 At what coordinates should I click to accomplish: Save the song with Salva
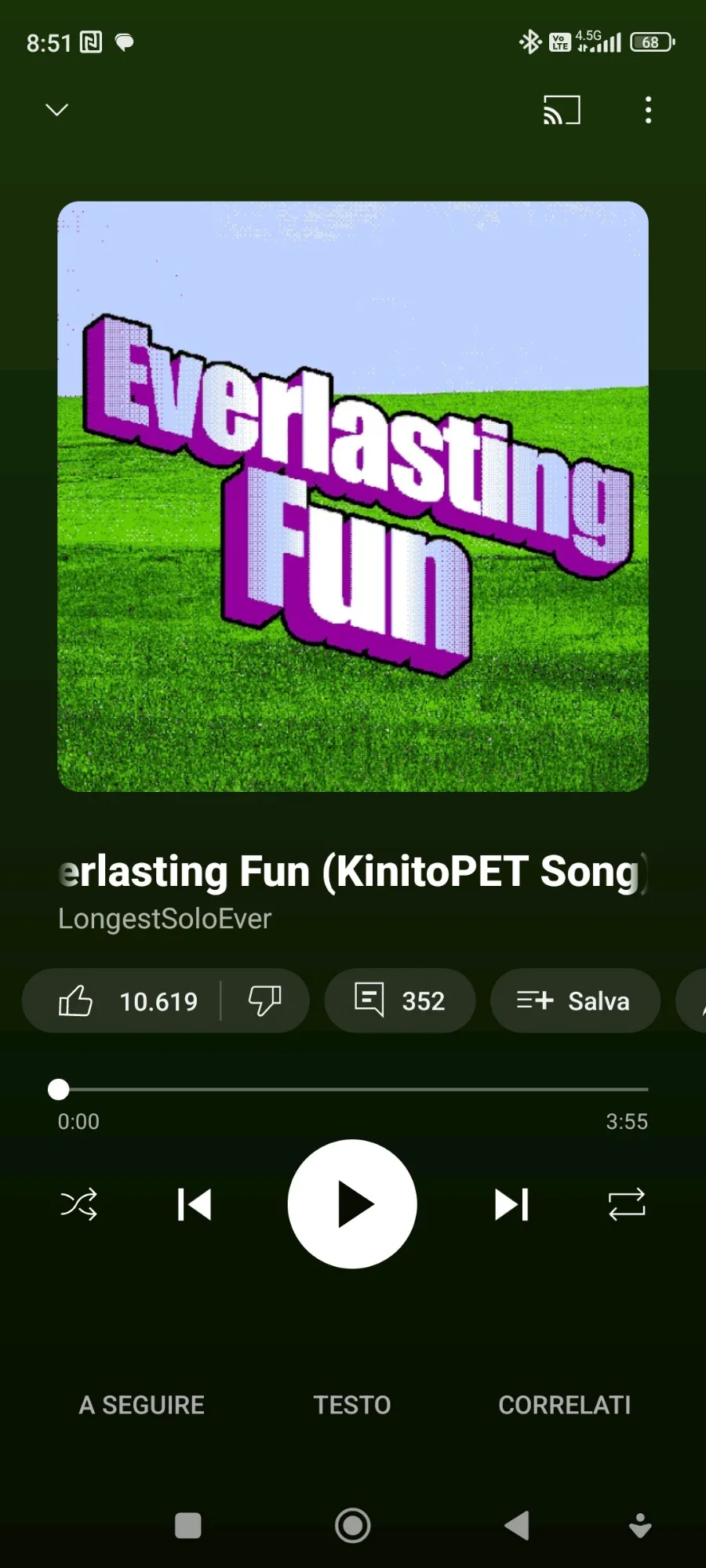[x=575, y=1000]
